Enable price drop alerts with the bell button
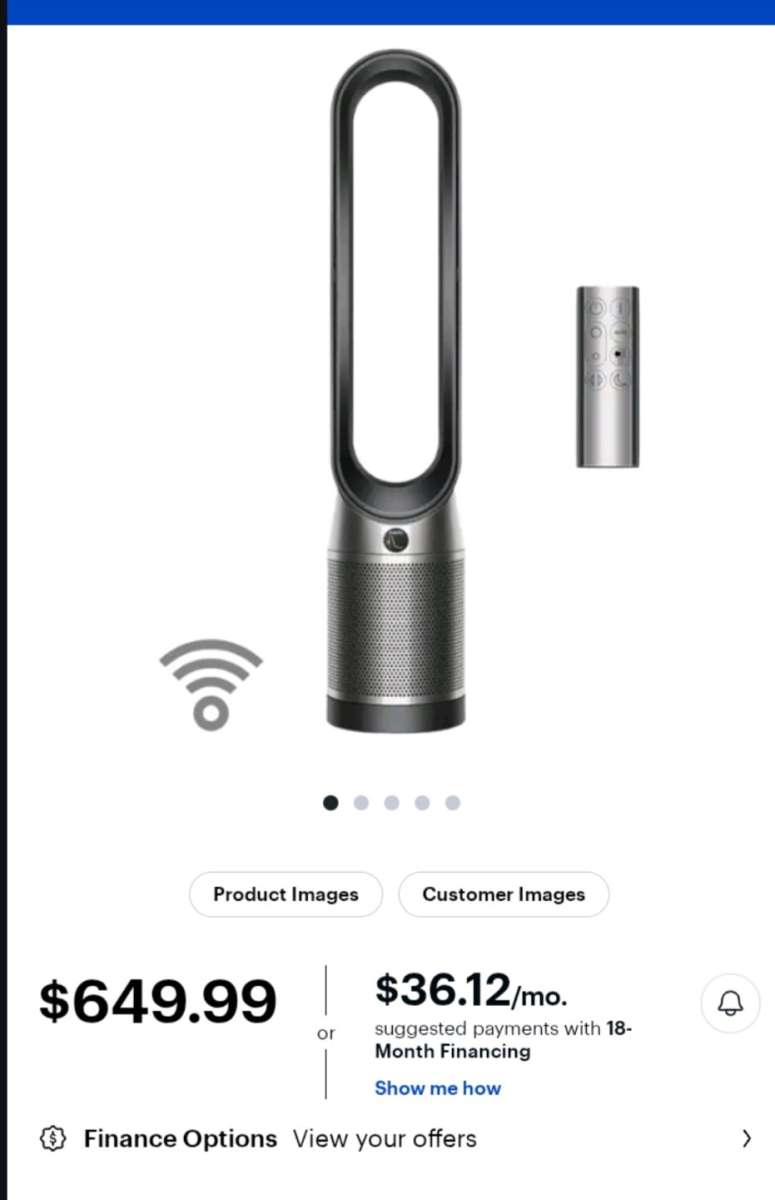 [x=729, y=1004]
